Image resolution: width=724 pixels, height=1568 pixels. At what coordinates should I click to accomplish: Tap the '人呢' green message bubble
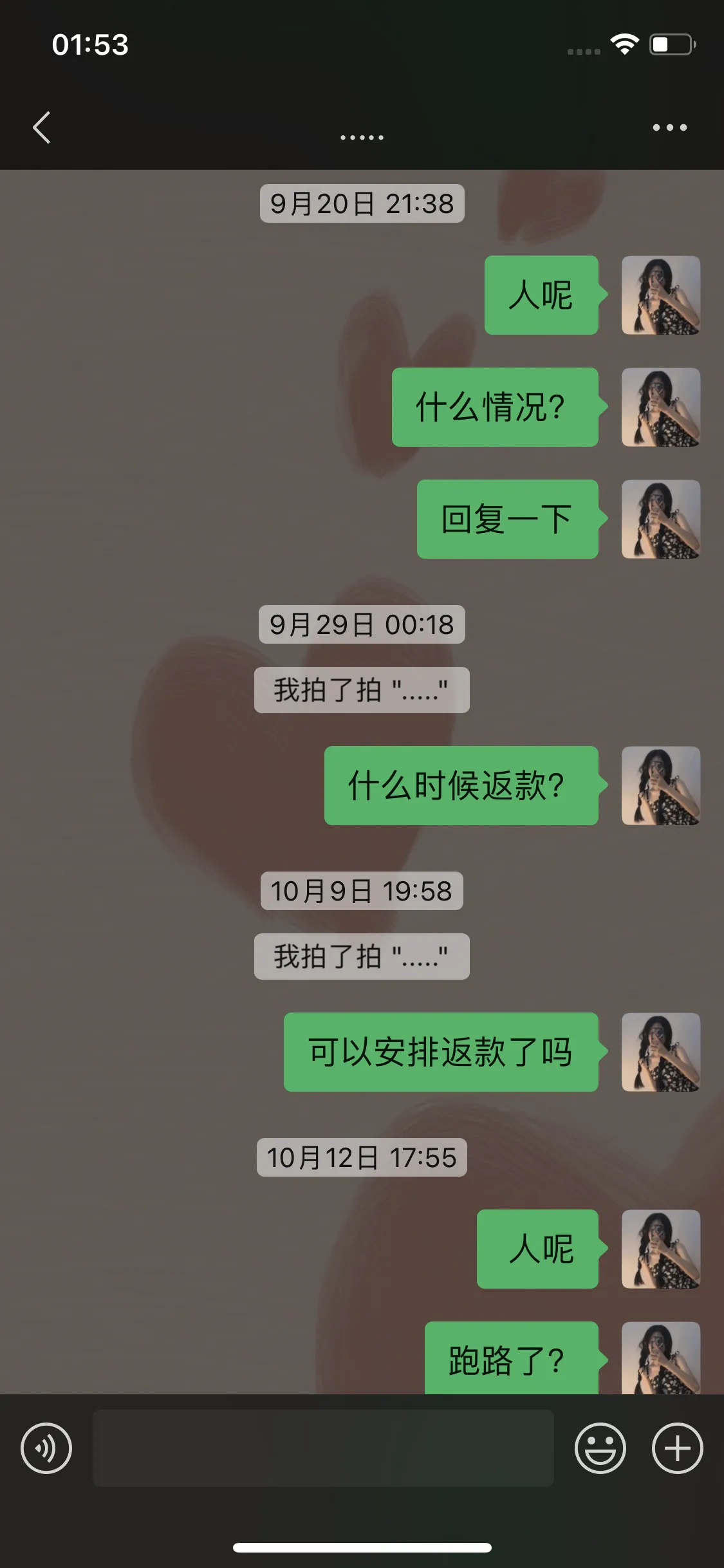[541, 296]
